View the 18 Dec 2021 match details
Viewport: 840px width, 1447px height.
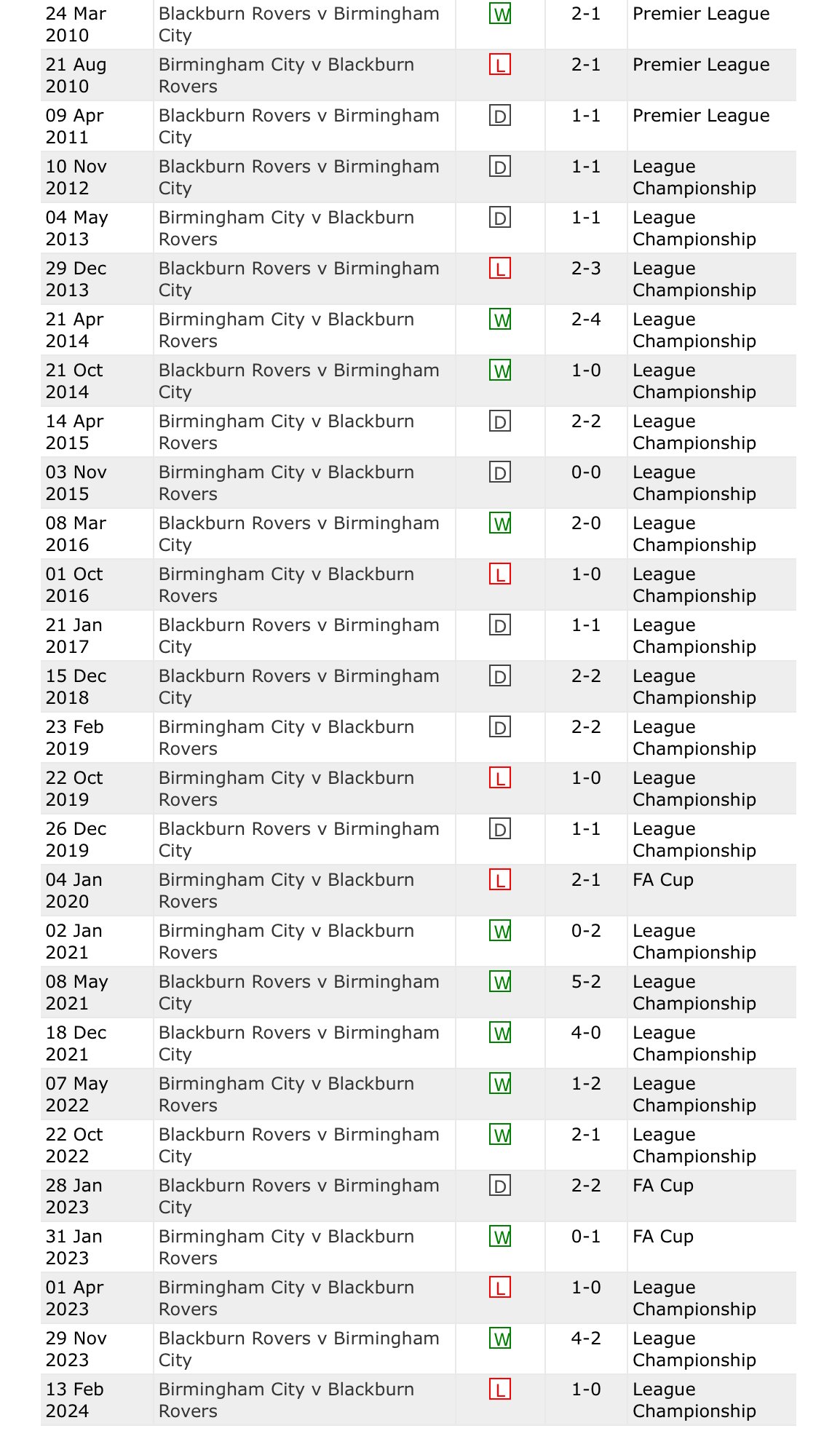tap(298, 1044)
